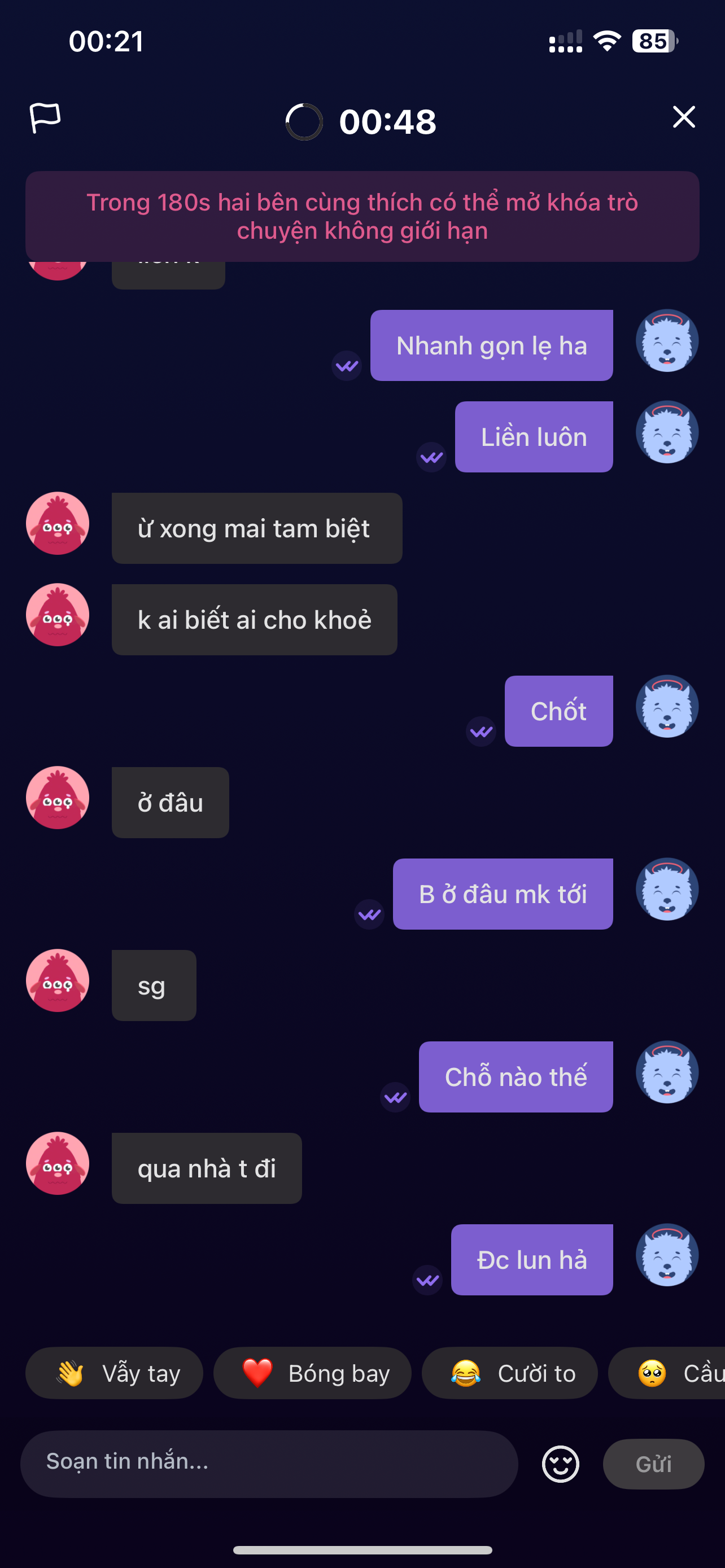725x1568 pixels.
Task: Send the Bóng bay heart reaction
Action: [312, 1373]
